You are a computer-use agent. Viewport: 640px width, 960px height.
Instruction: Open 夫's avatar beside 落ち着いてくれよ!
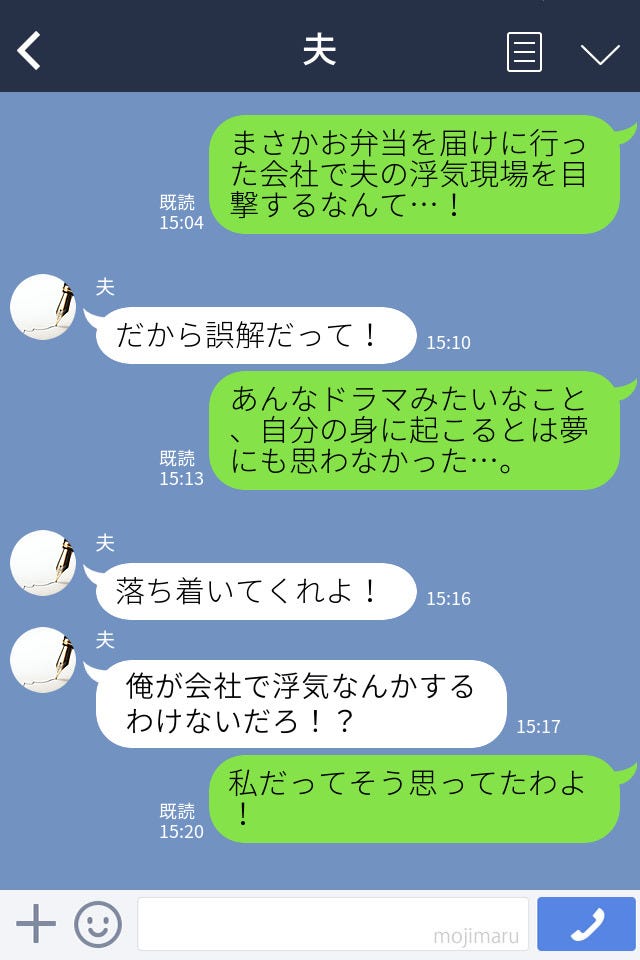pos(43,563)
